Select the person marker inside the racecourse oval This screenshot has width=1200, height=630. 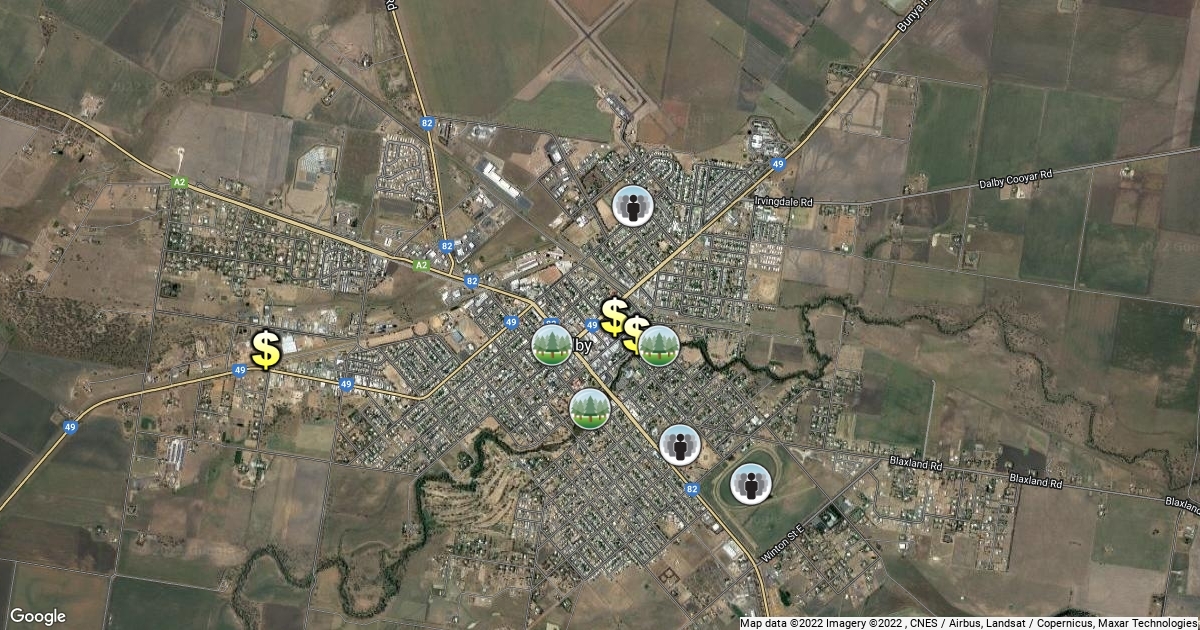coord(750,484)
